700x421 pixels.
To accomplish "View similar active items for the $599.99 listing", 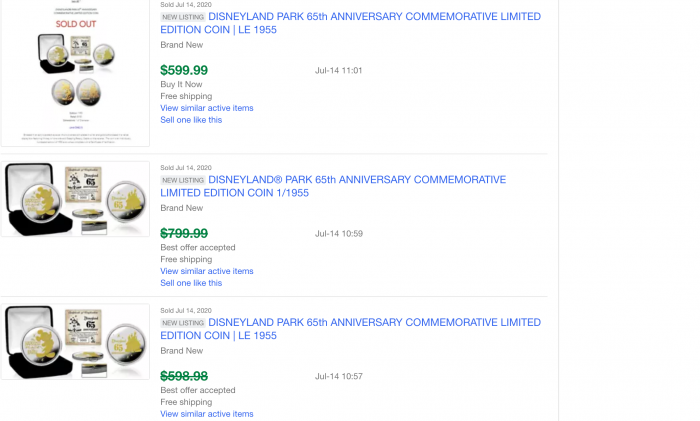I will pyautogui.click(x=207, y=108).
